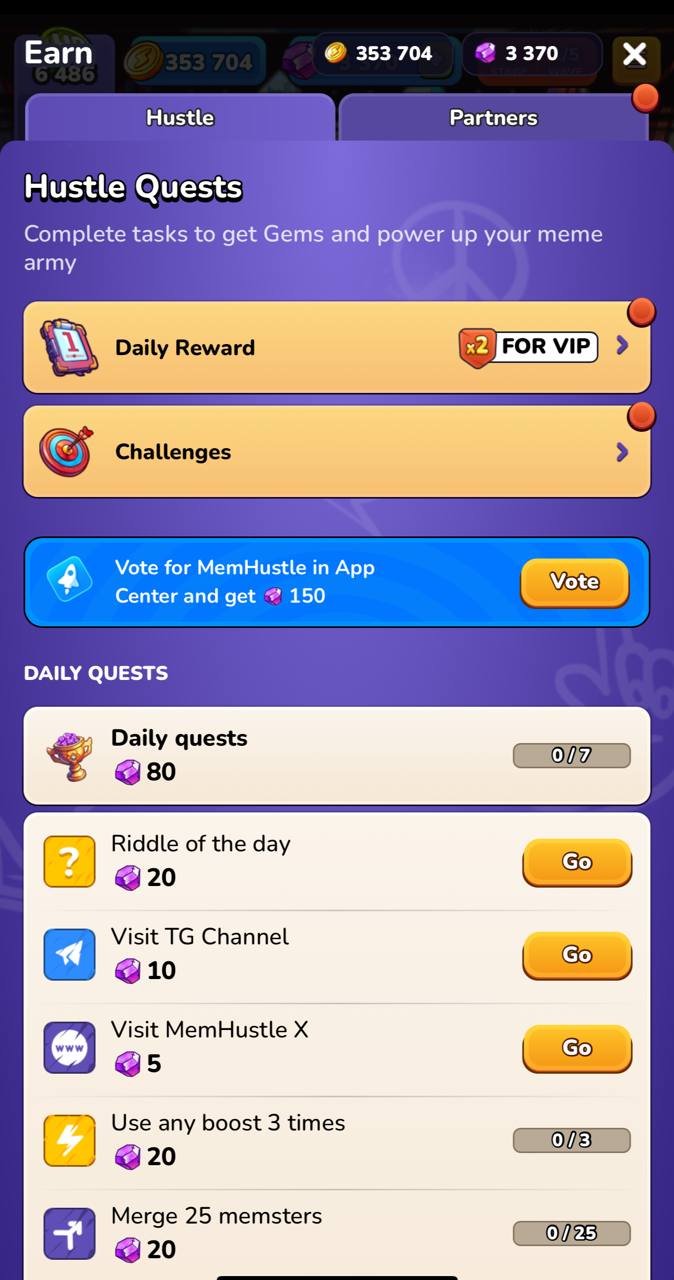The image size is (674, 1280).
Task: Open the Daily Reward row
Action: pyautogui.click(x=336, y=347)
